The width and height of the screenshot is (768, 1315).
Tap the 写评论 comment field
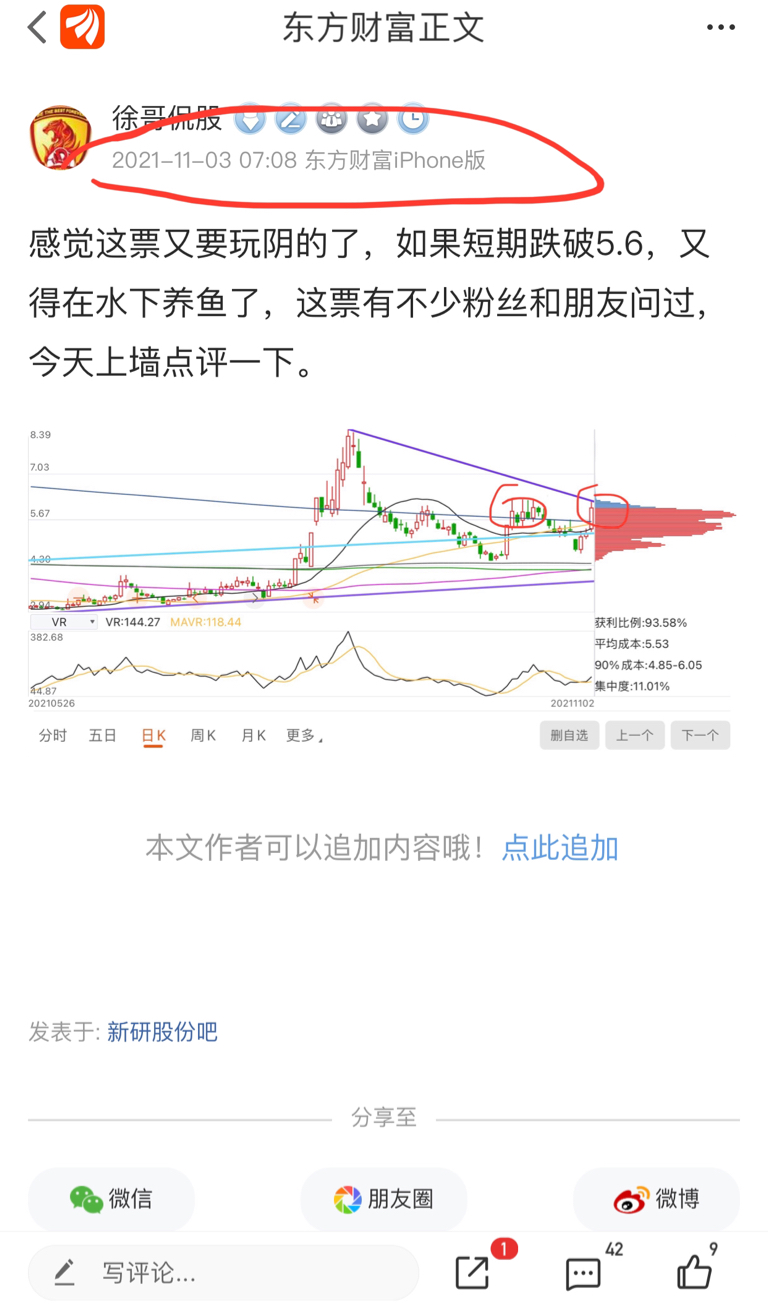(222, 1273)
